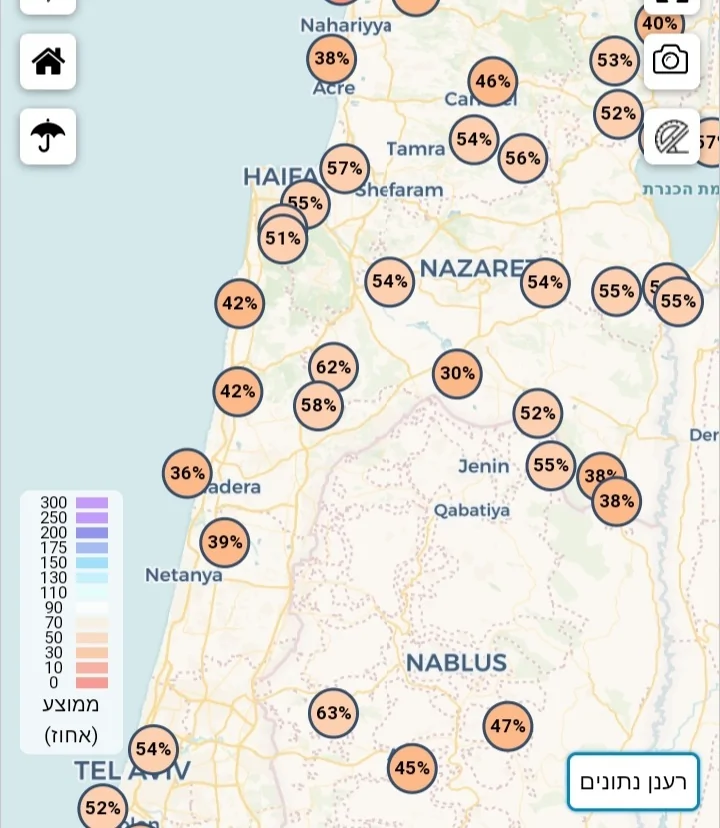Viewport: 720px width, 828px height.
Task: Open the 58% station marker
Action: [318, 405]
